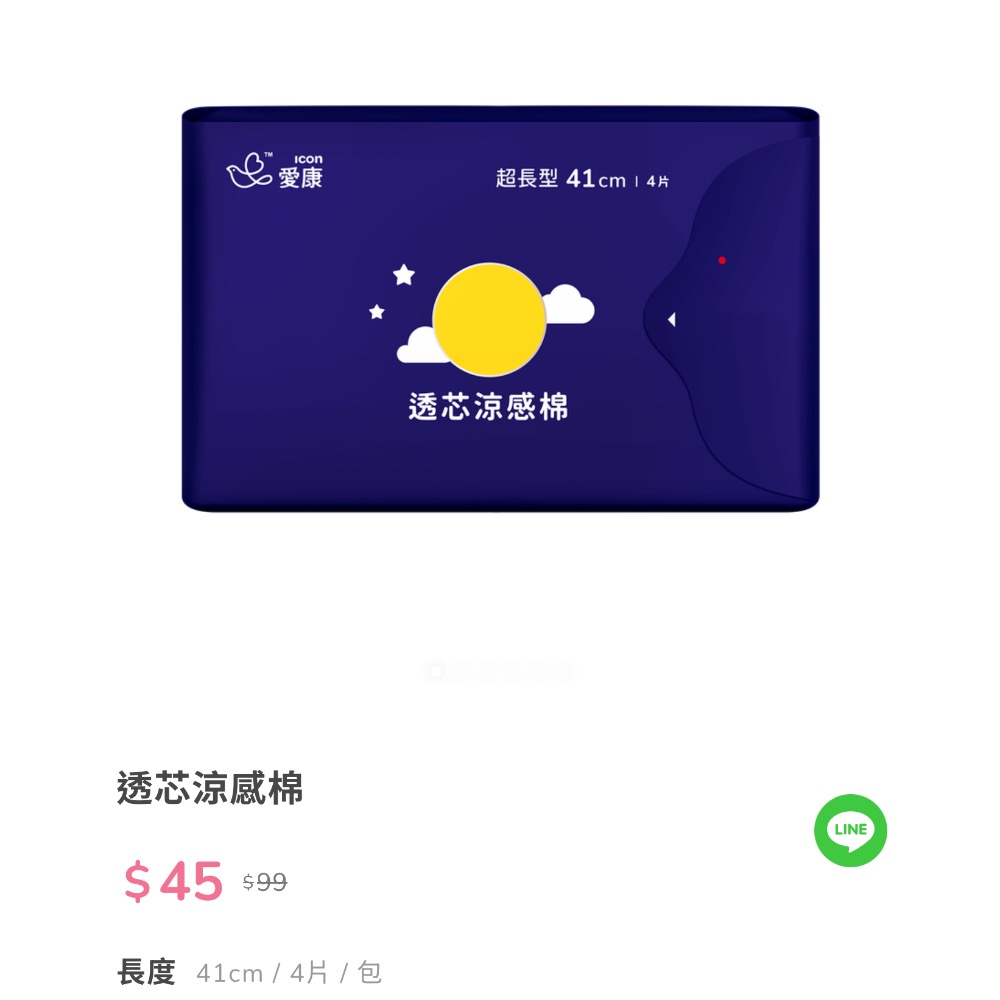Open the product photo of the 41cm pack
This screenshot has height=1000, width=1000.
pyautogui.click(x=500, y=310)
